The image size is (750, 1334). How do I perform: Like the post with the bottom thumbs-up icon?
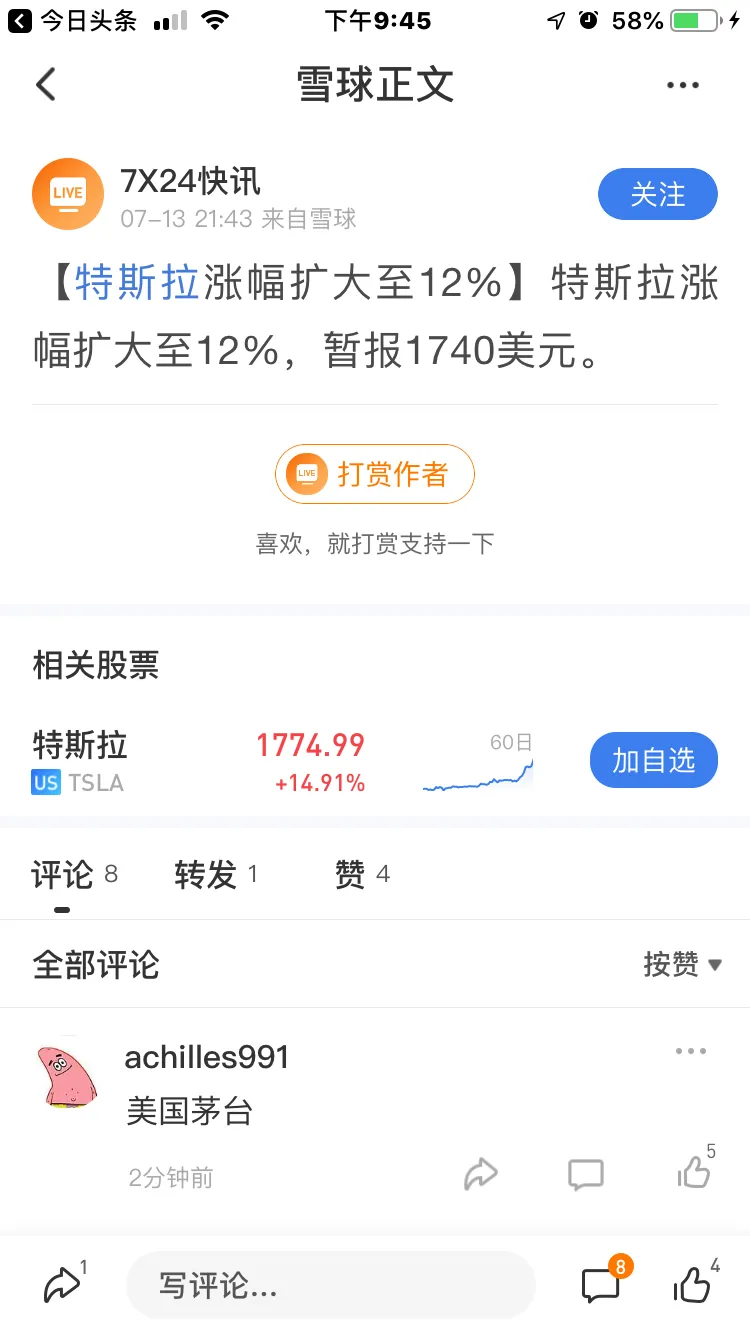[x=692, y=1285]
